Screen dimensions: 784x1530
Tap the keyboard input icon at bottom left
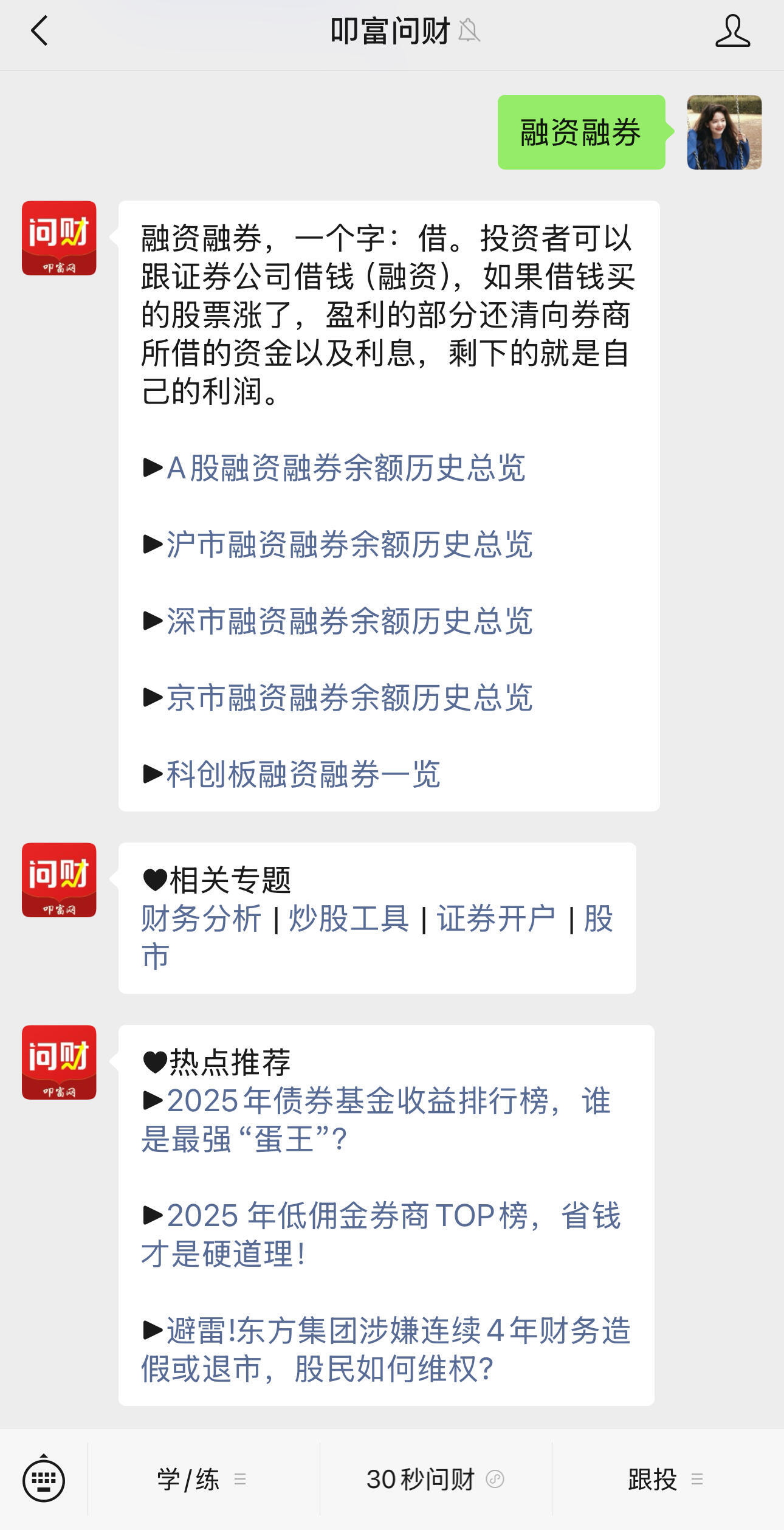click(44, 1479)
